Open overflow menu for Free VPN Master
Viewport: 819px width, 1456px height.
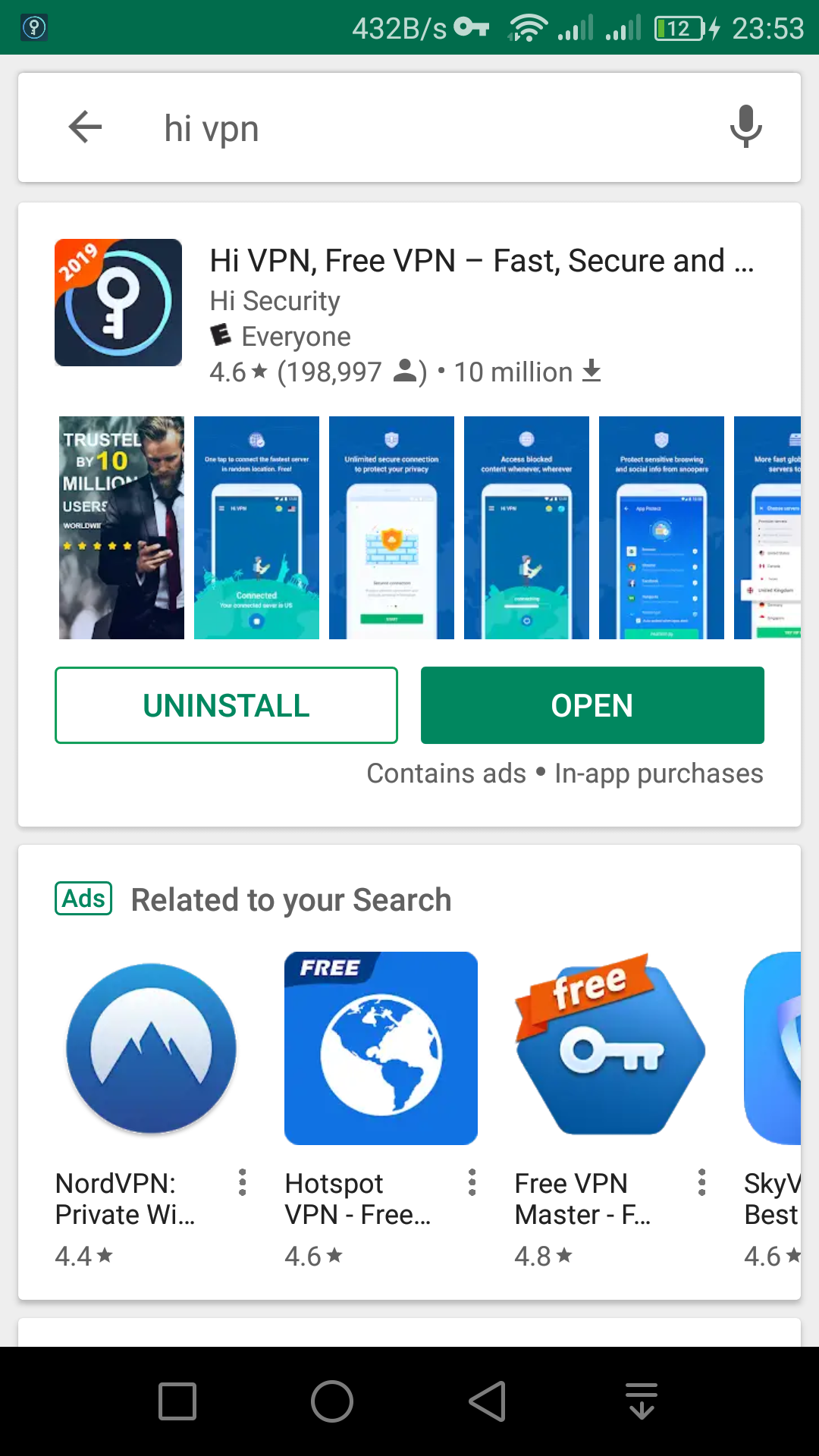click(702, 1182)
